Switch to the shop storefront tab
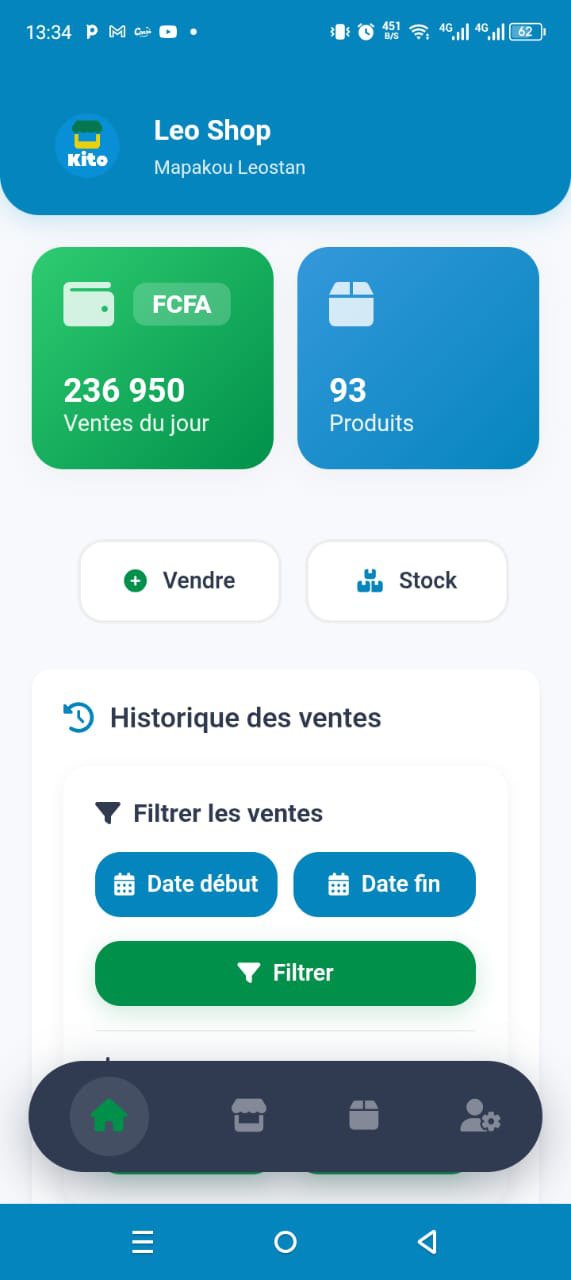Screen dimensions: 571x1280 [249, 1116]
